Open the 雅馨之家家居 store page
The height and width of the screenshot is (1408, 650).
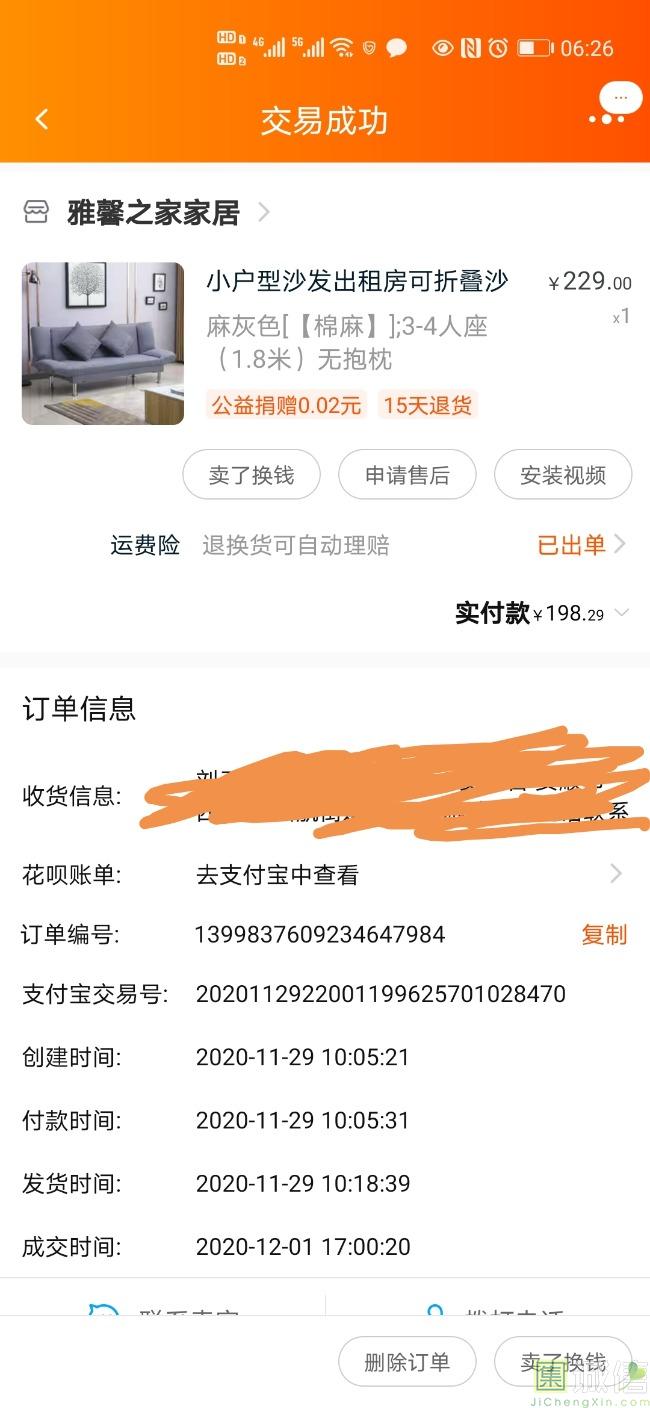[152, 212]
